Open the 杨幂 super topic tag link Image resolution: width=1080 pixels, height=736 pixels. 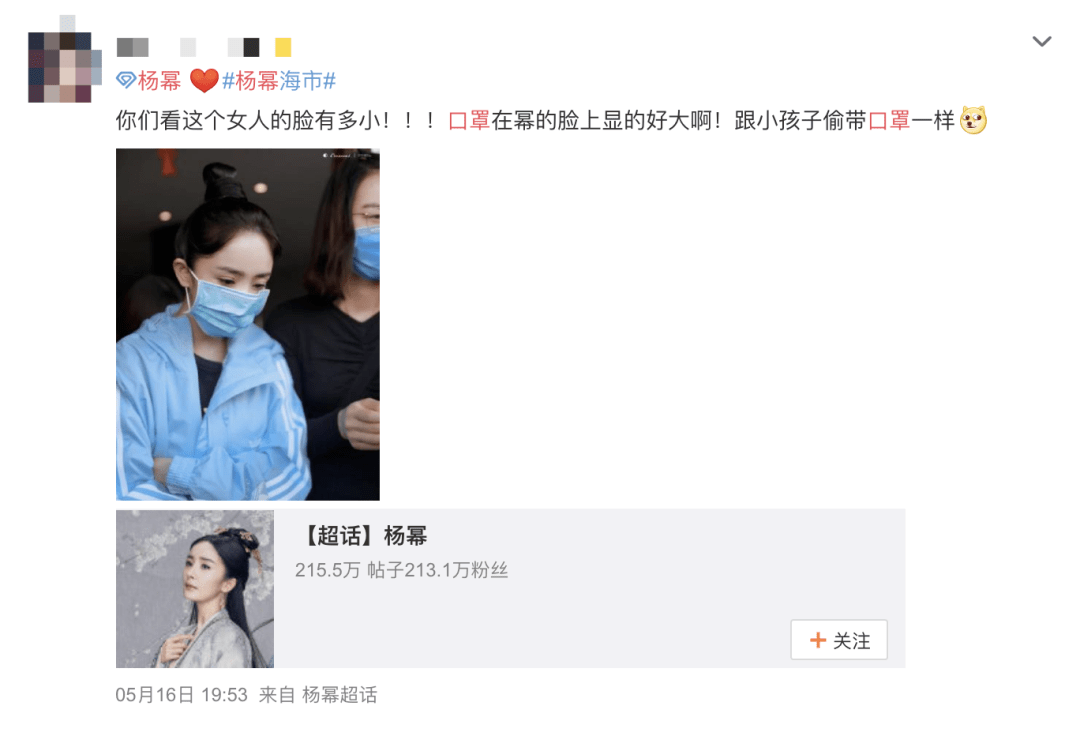coord(149,81)
